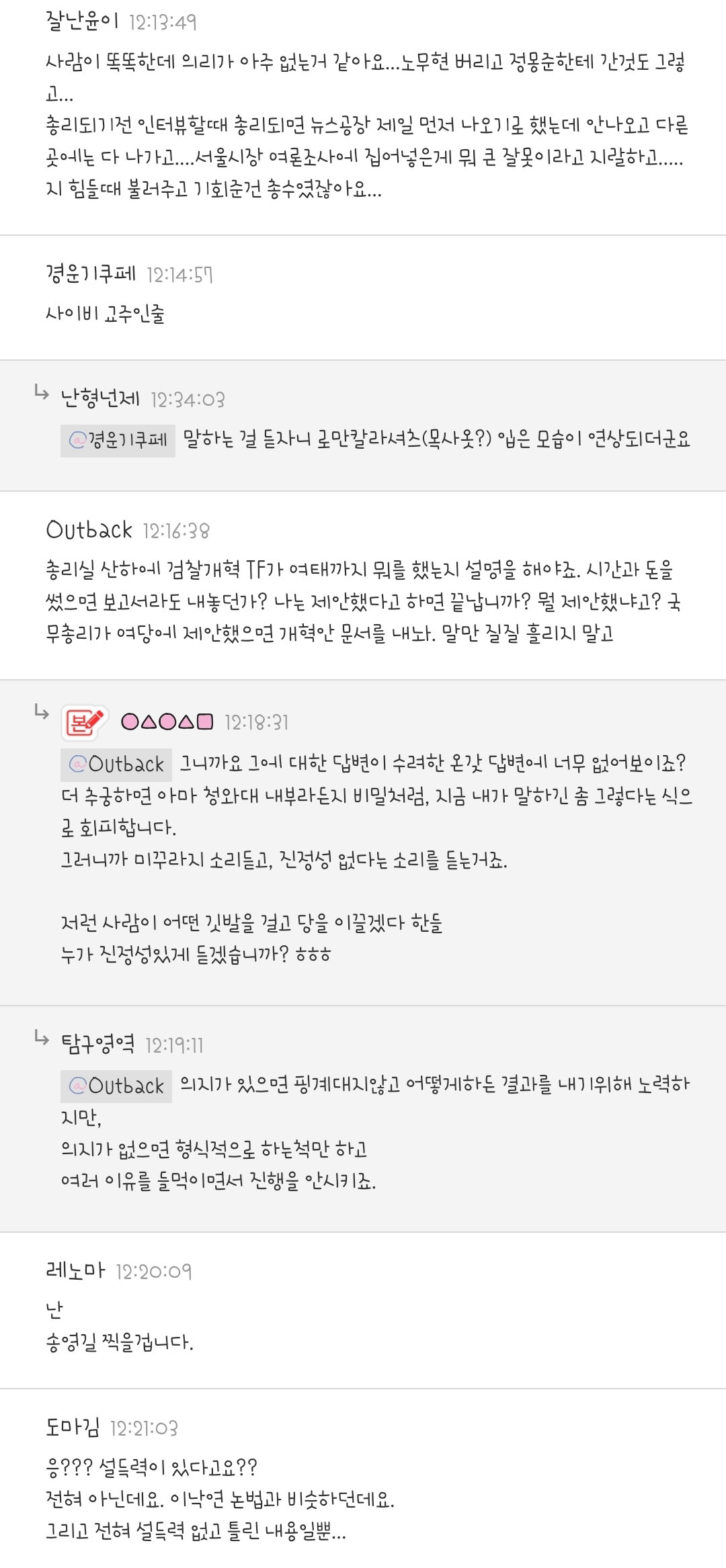Open 잘난윤이's profile from the comment header
Screen dimensions: 726x1568
81,21
